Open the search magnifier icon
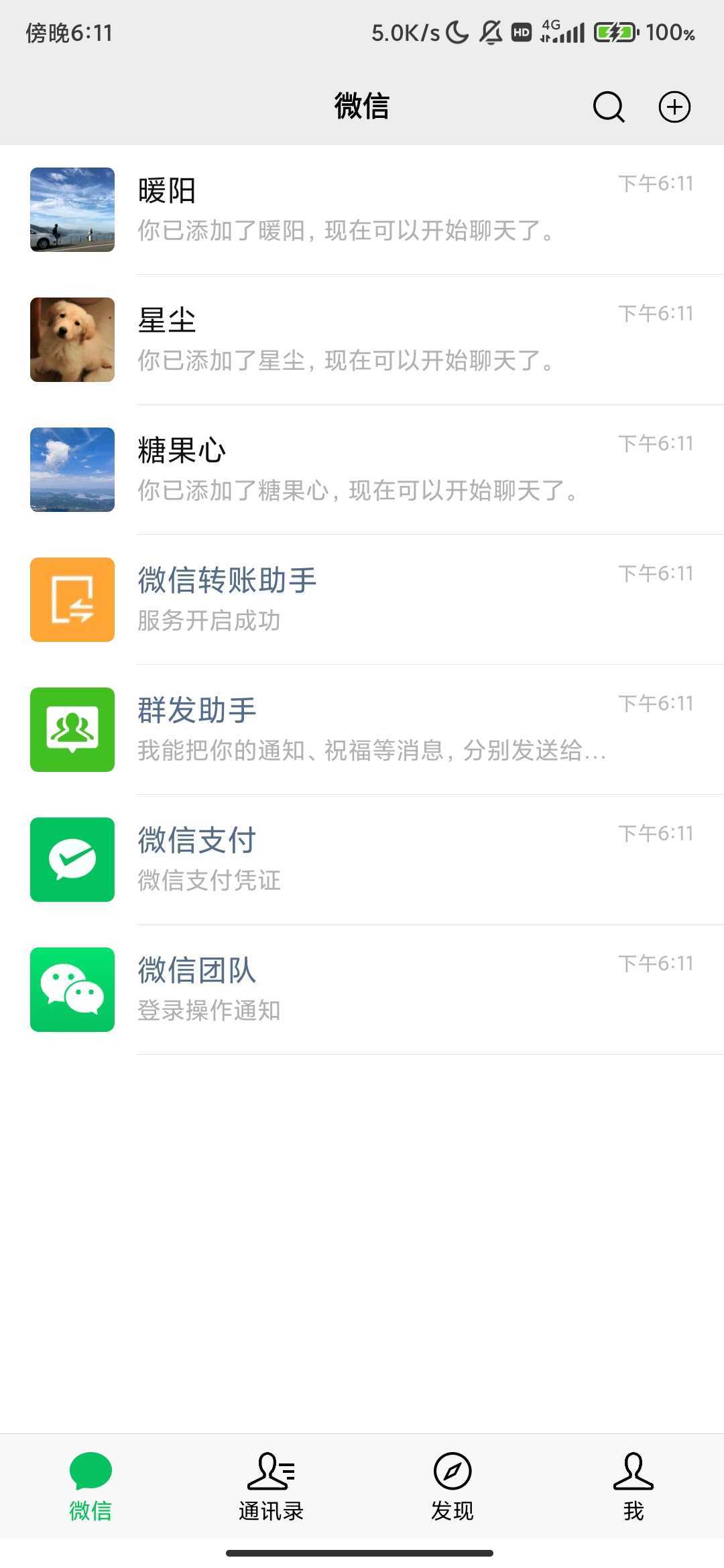This screenshot has height=1568, width=724. coord(608,107)
